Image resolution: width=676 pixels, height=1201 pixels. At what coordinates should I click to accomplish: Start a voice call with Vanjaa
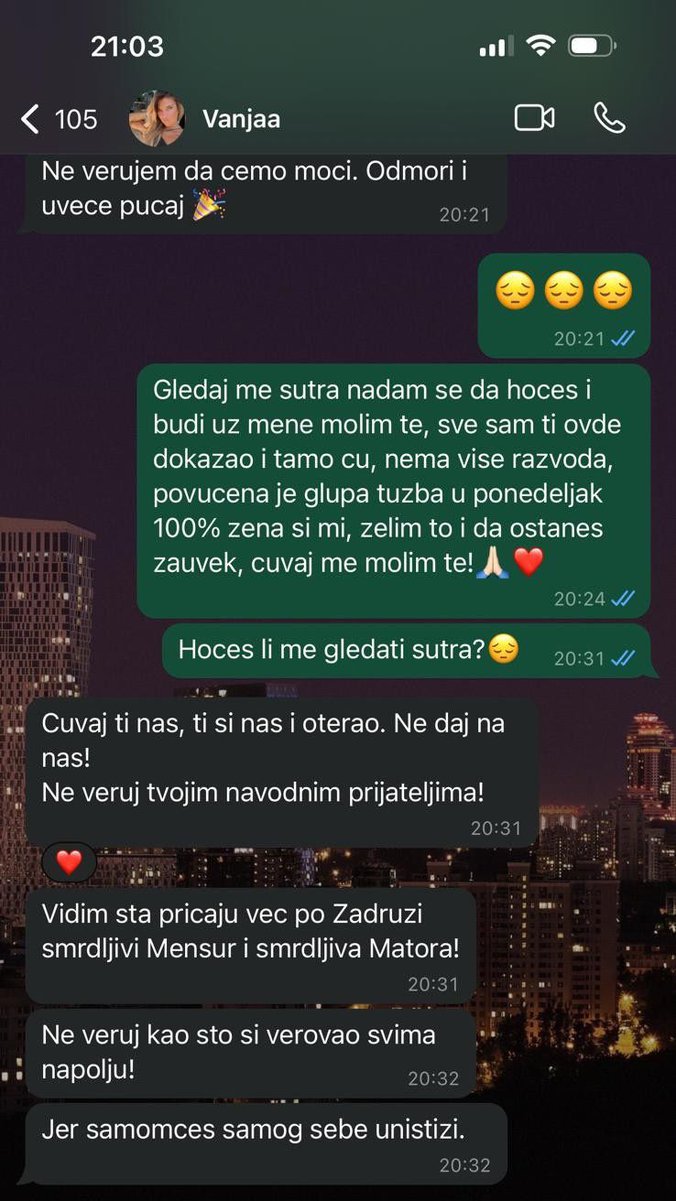coord(609,119)
